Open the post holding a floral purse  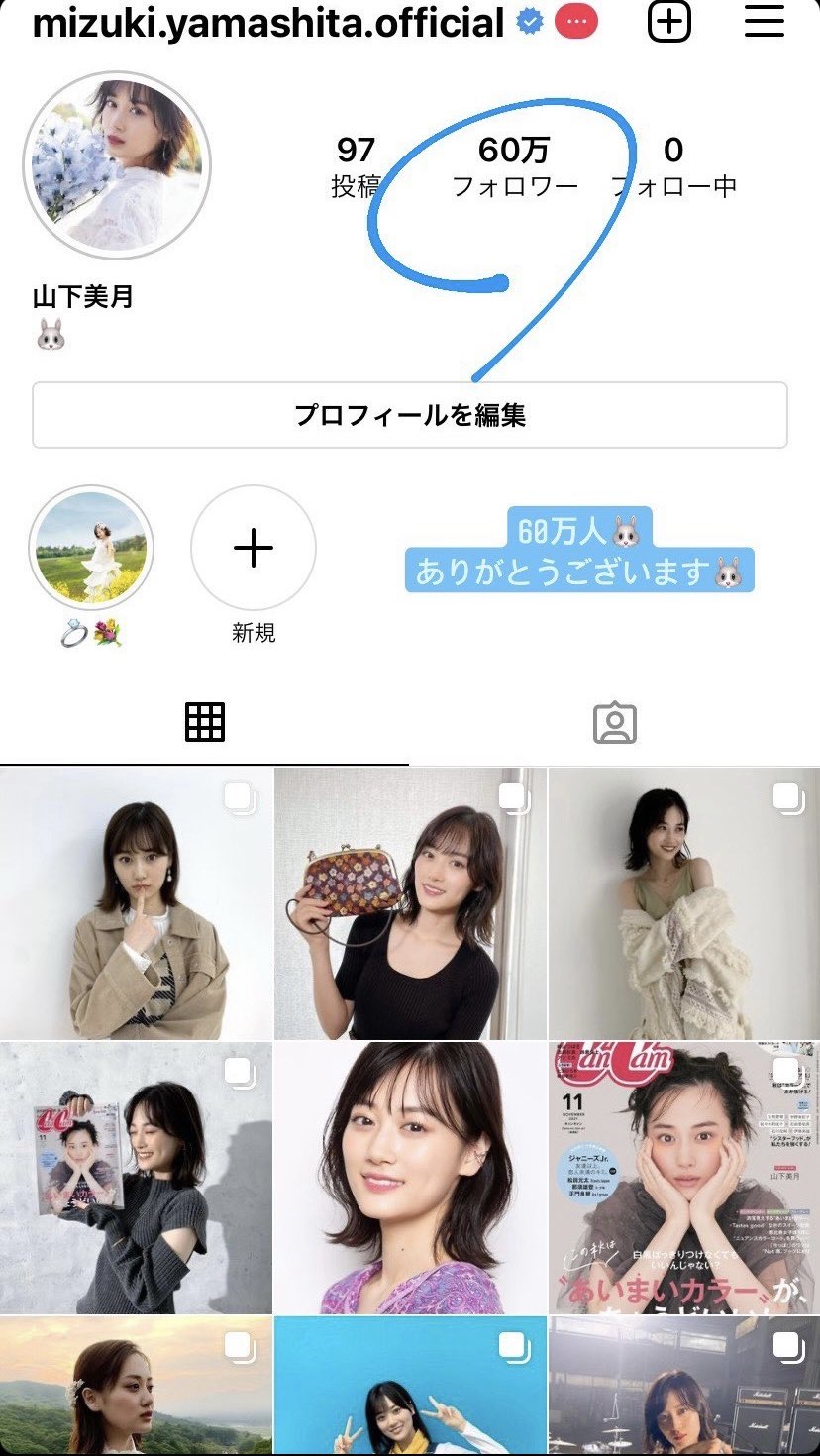[410, 903]
